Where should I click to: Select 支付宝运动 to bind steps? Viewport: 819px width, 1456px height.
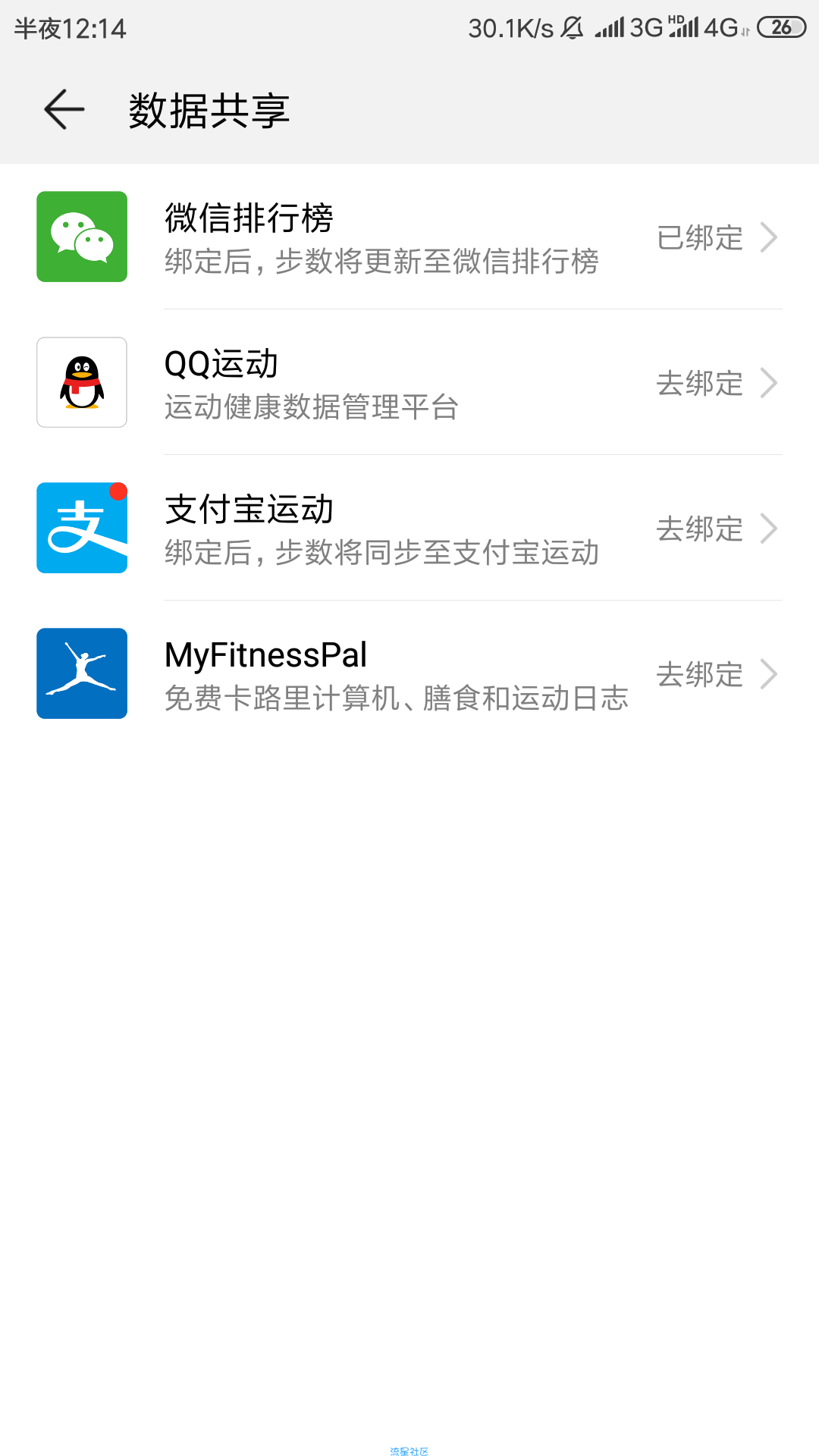tap(409, 528)
